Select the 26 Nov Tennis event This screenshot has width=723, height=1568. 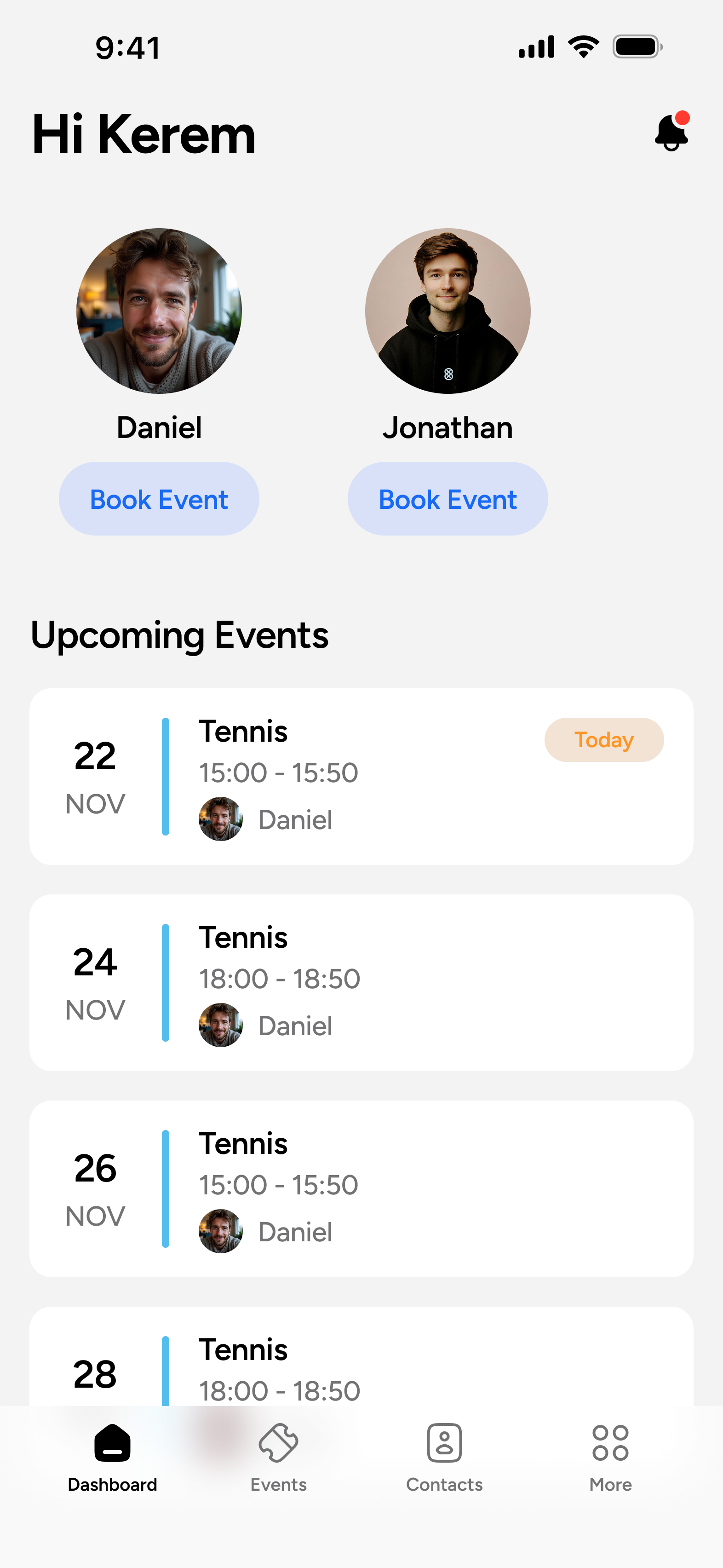pyautogui.click(x=361, y=1188)
